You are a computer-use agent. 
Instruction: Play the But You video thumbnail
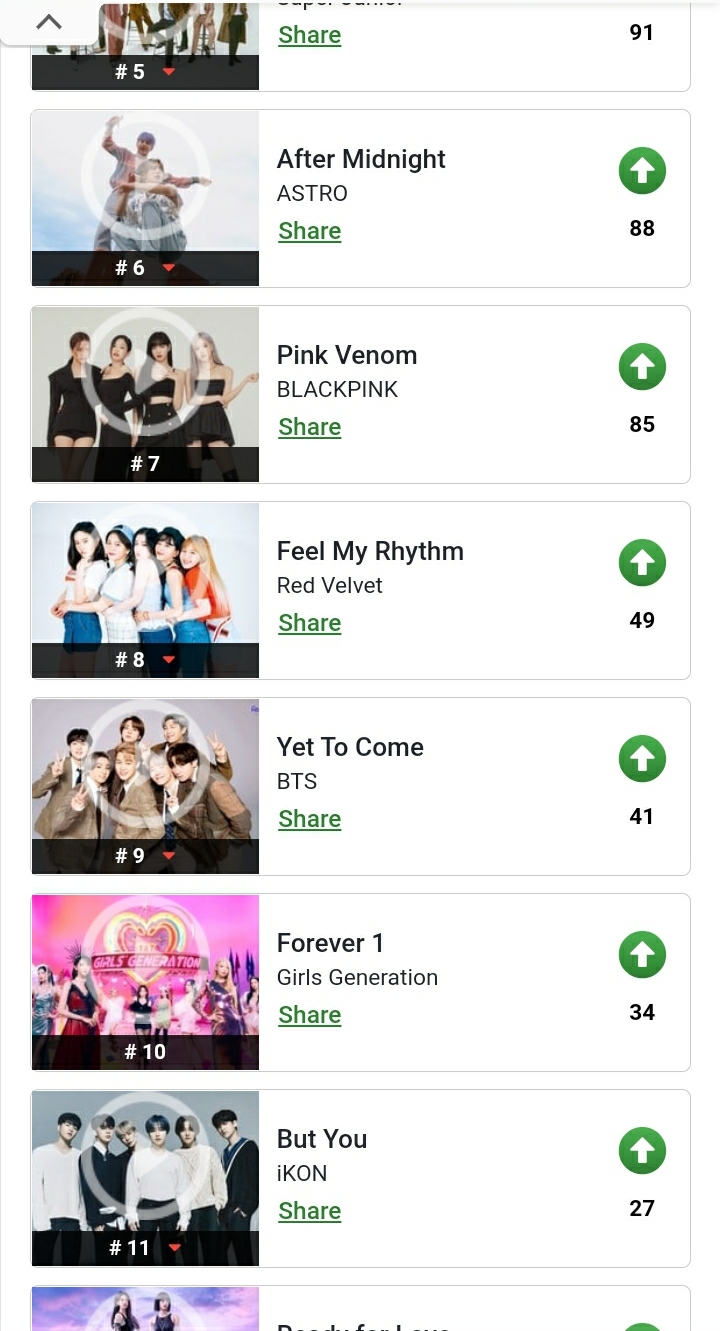(x=145, y=1158)
